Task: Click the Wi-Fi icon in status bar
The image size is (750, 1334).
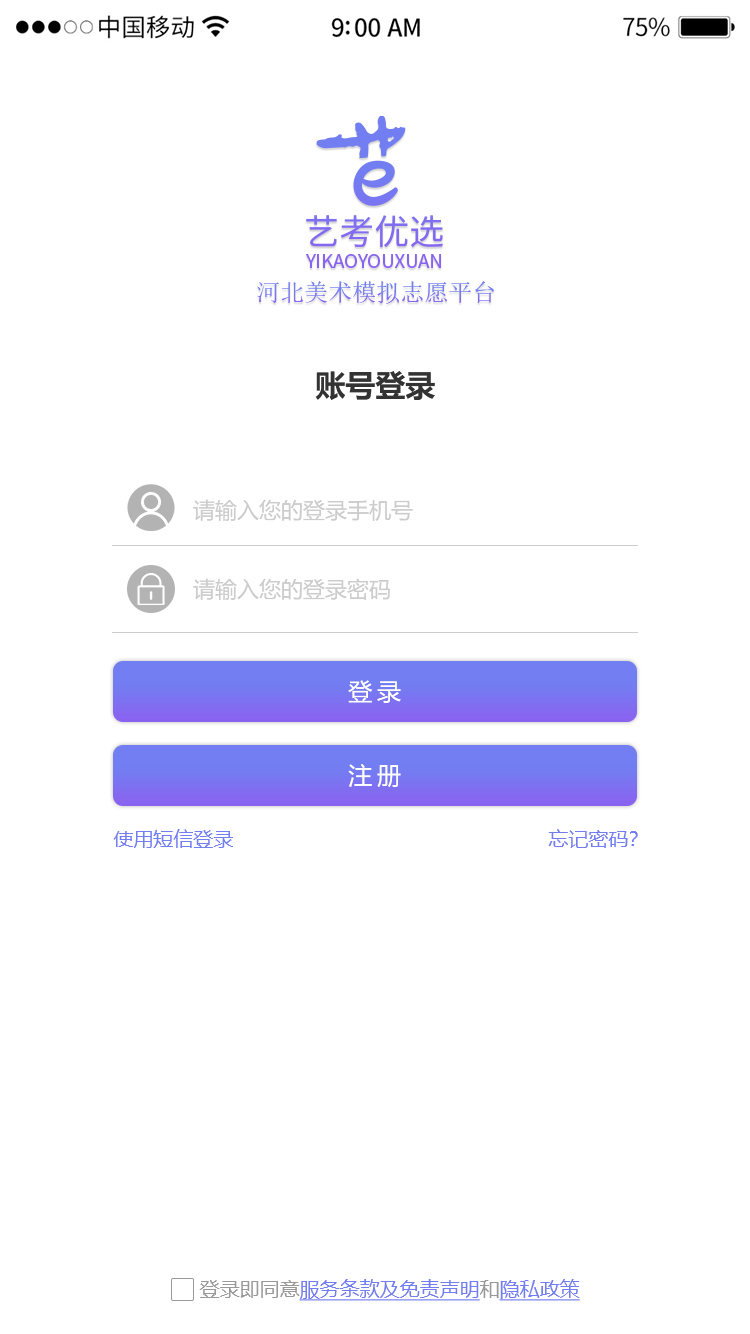Action: tap(213, 27)
